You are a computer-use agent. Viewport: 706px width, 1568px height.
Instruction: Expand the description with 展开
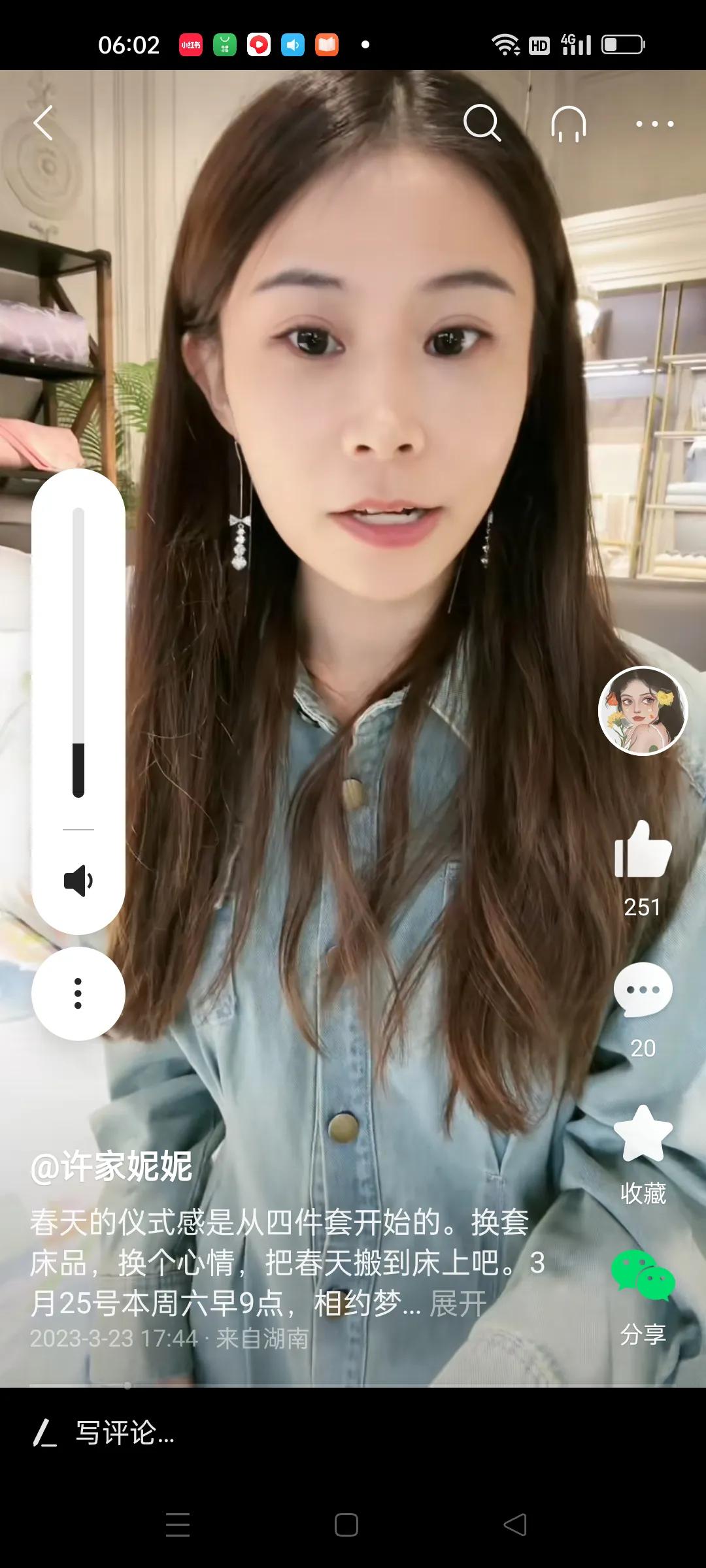[458, 1304]
